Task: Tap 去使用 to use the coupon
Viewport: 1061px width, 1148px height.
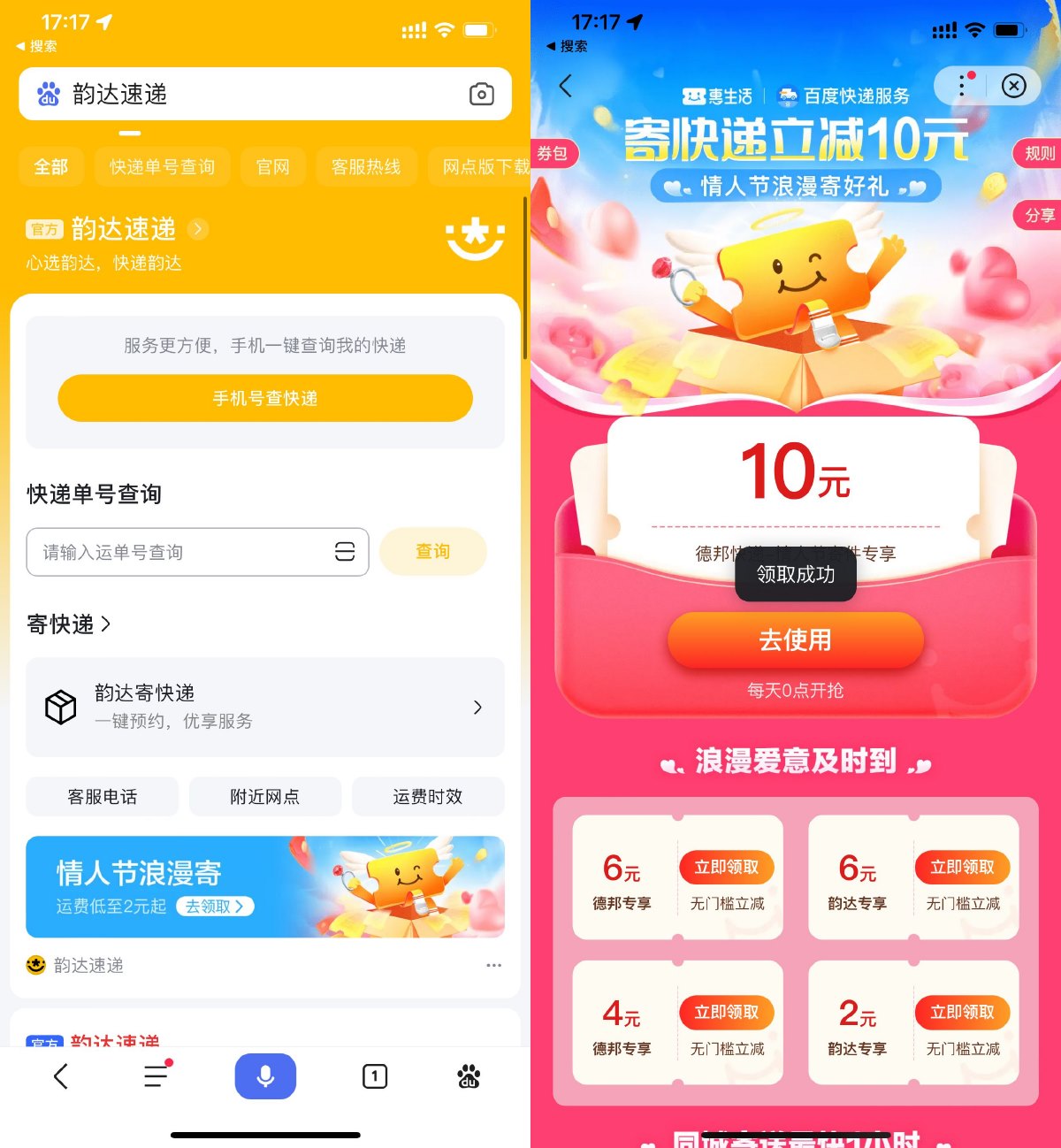Action: pos(795,639)
